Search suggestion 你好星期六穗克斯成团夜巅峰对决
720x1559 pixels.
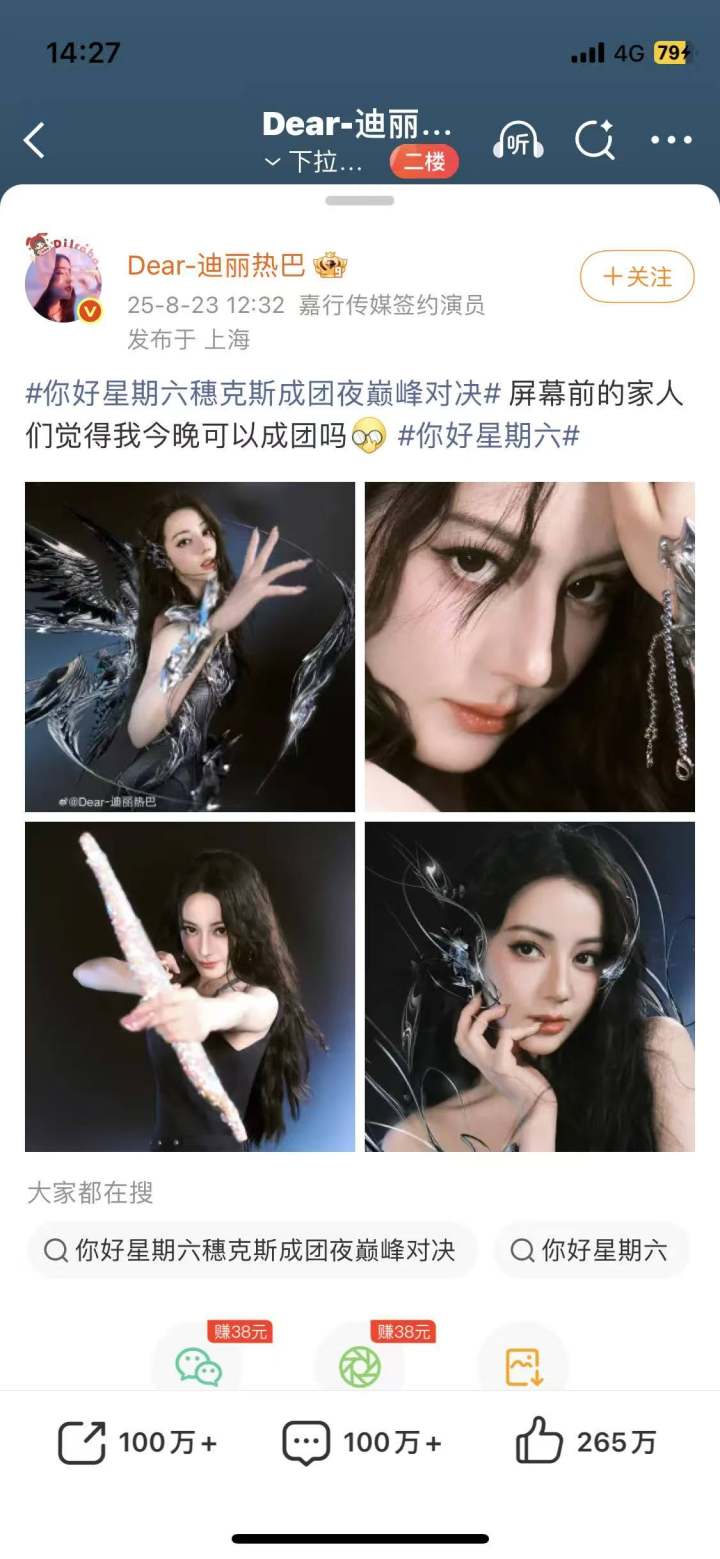click(252, 1250)
